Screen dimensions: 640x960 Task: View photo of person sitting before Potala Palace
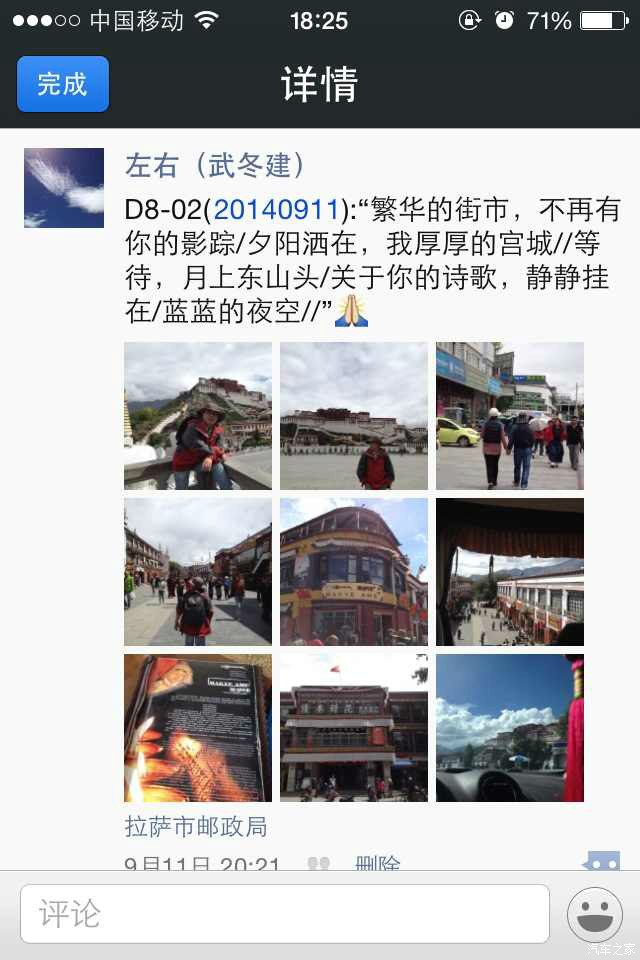click(198, 416)
